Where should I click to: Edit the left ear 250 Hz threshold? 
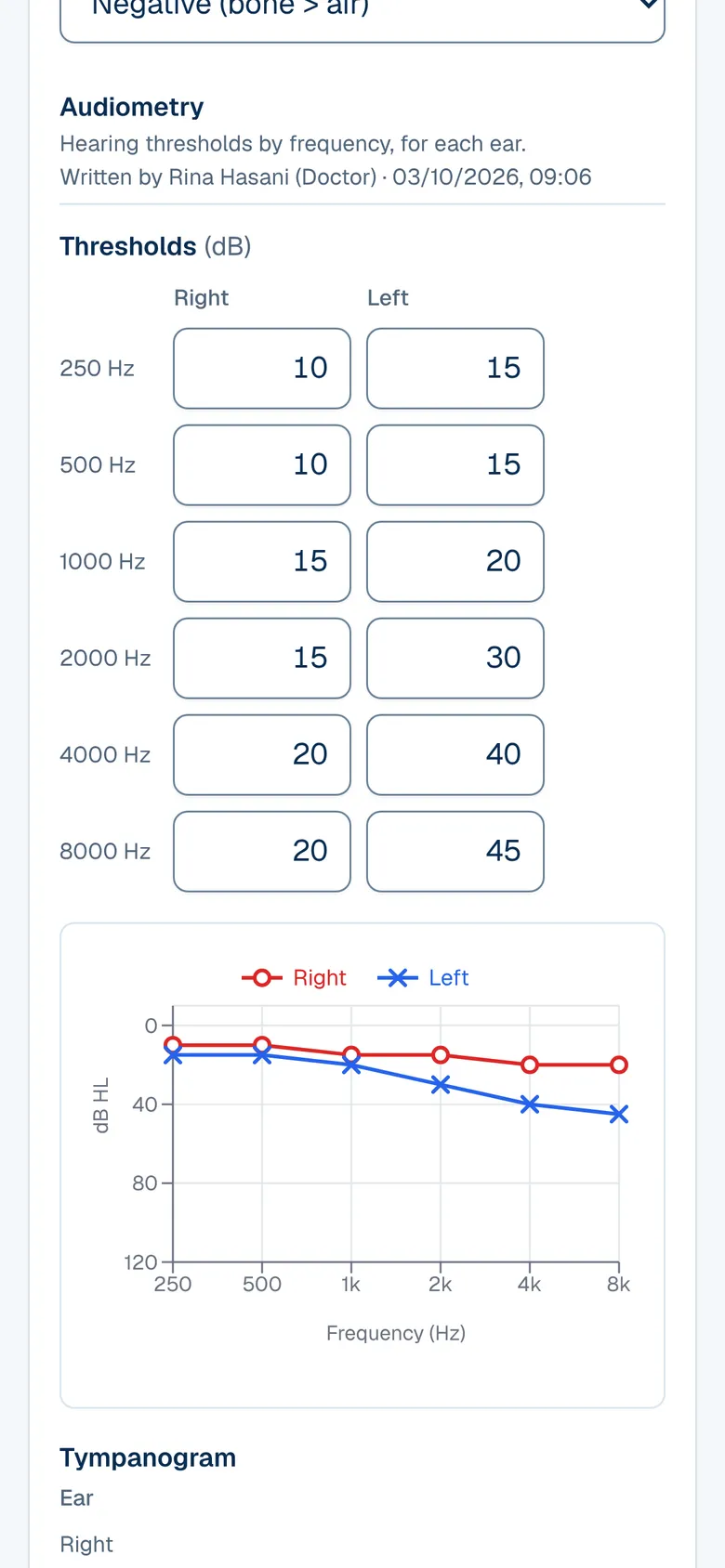tap(455, 369)
